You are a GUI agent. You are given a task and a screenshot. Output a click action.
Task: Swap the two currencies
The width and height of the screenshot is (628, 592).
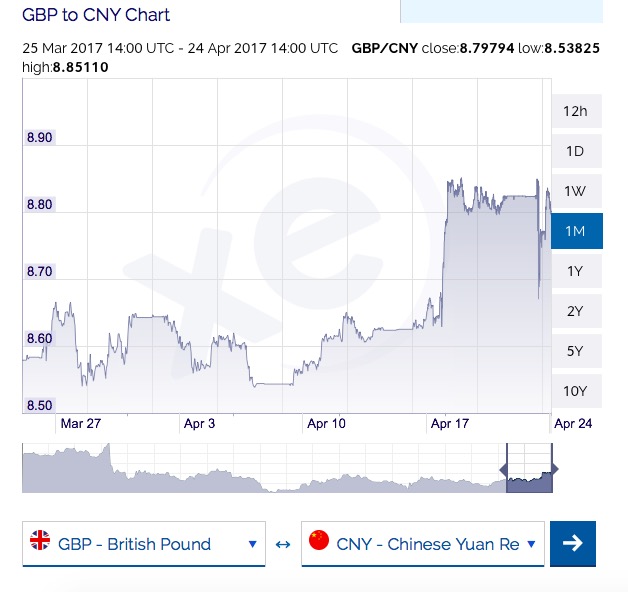tap(283, 544)
